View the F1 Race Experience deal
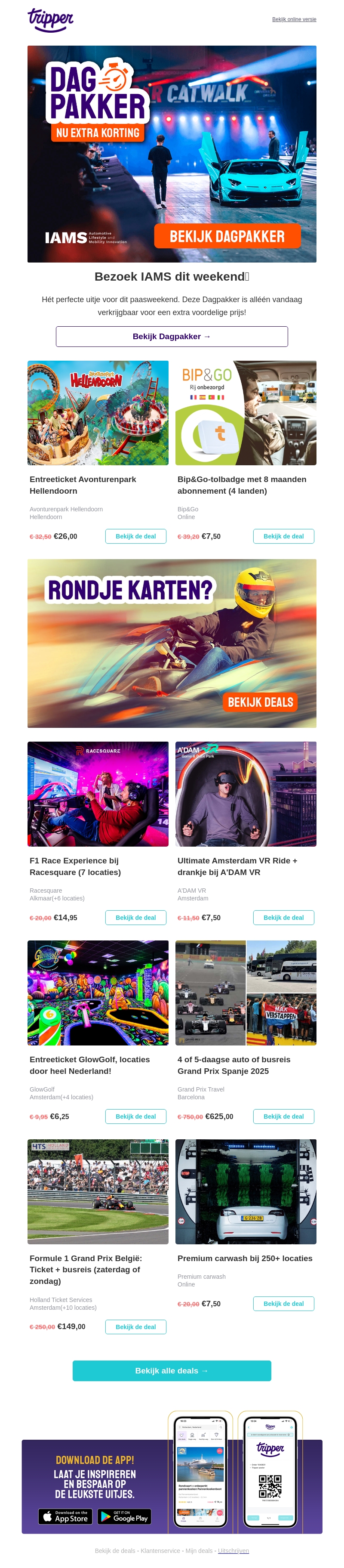Screen dimensions: 344x1568 pos(135,917)
